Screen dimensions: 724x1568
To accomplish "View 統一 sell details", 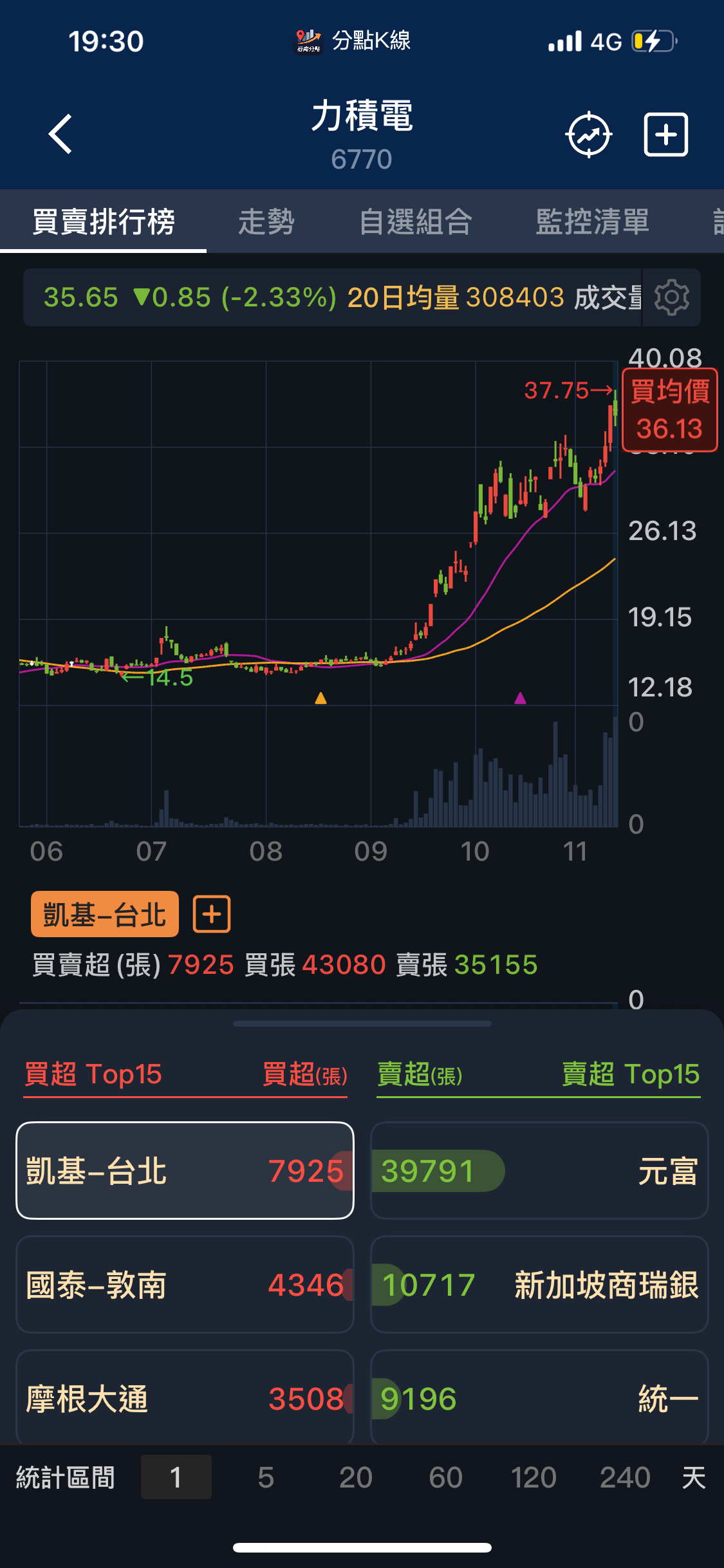I will [539, 1398].
